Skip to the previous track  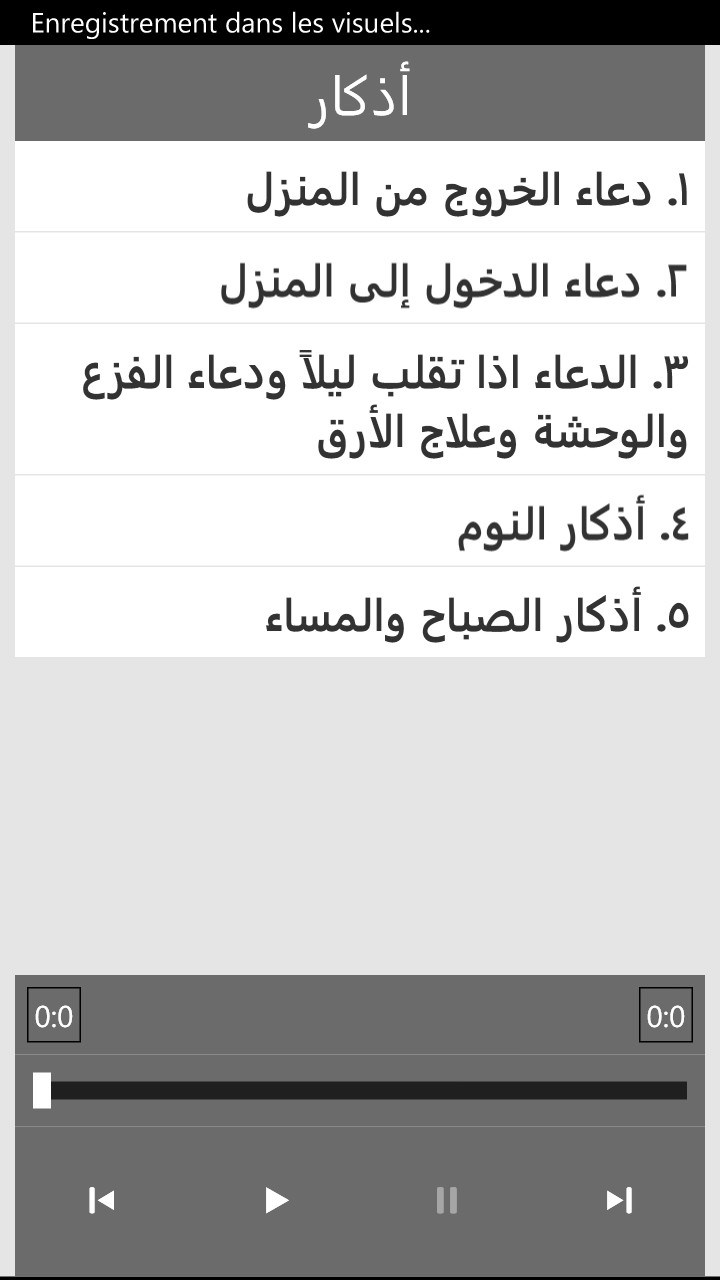102,1200
